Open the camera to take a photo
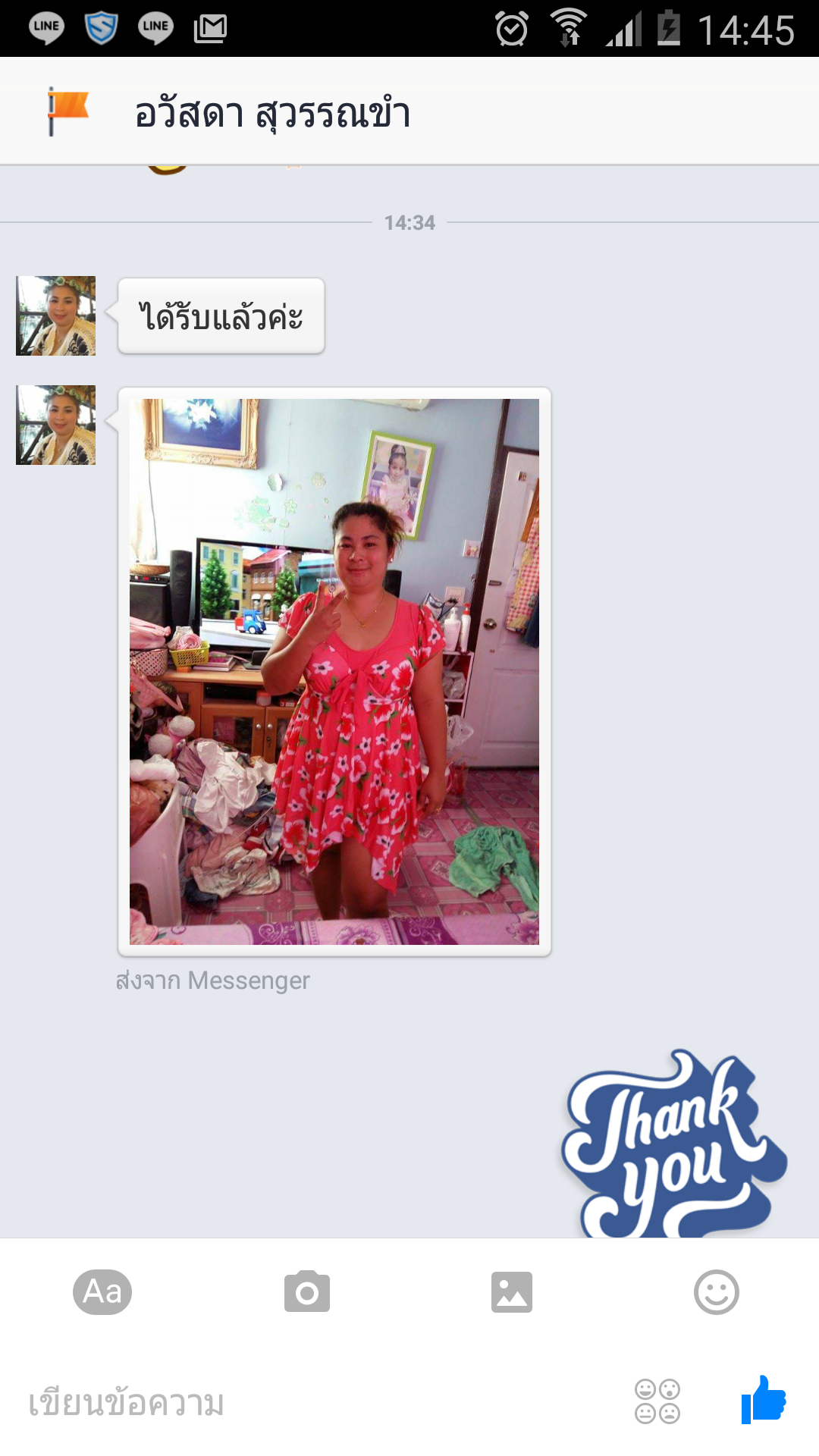The width and height of the screenshot is (819, 1456). (307, 1291)
